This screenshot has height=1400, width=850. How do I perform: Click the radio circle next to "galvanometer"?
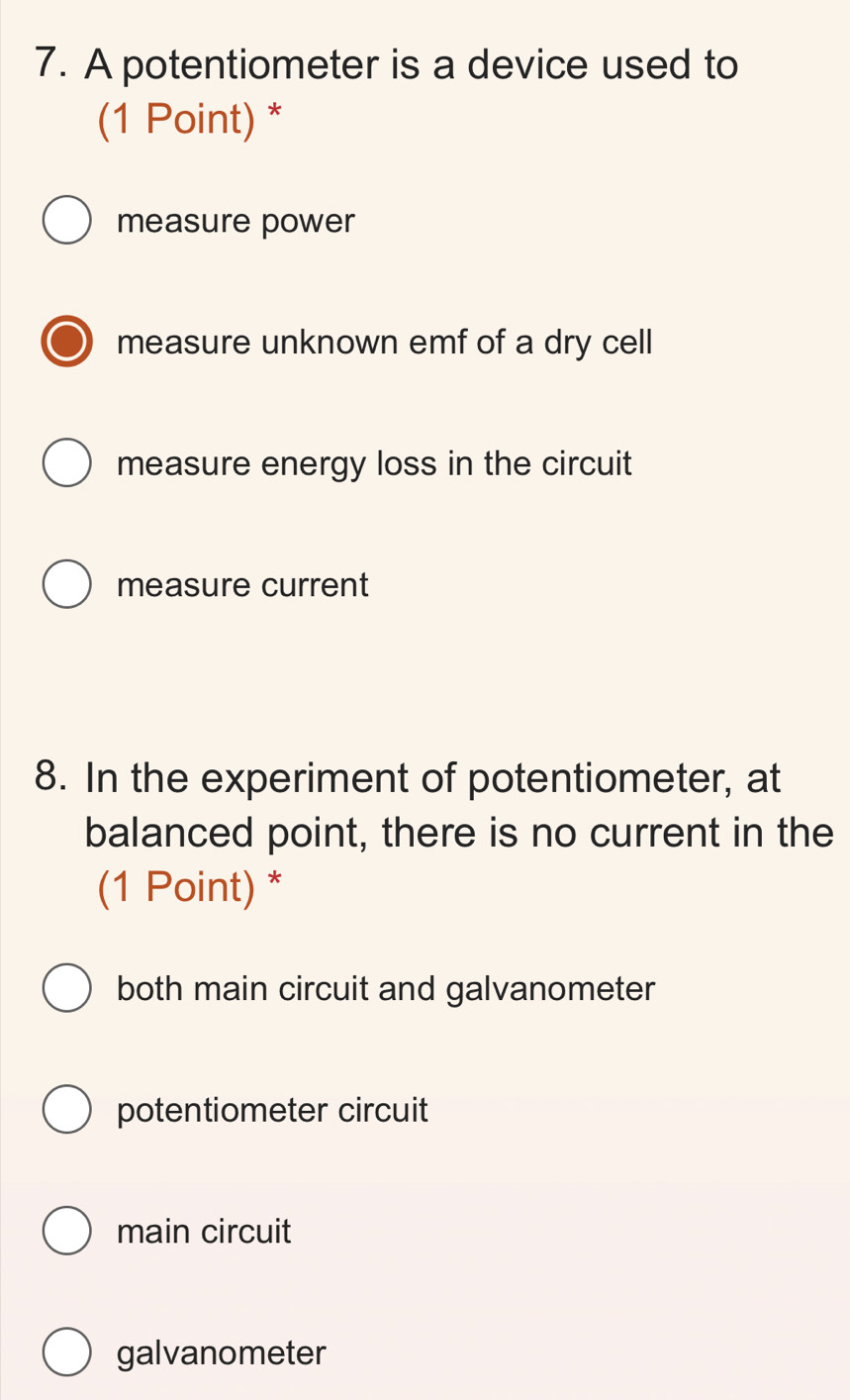point(66,1351)
